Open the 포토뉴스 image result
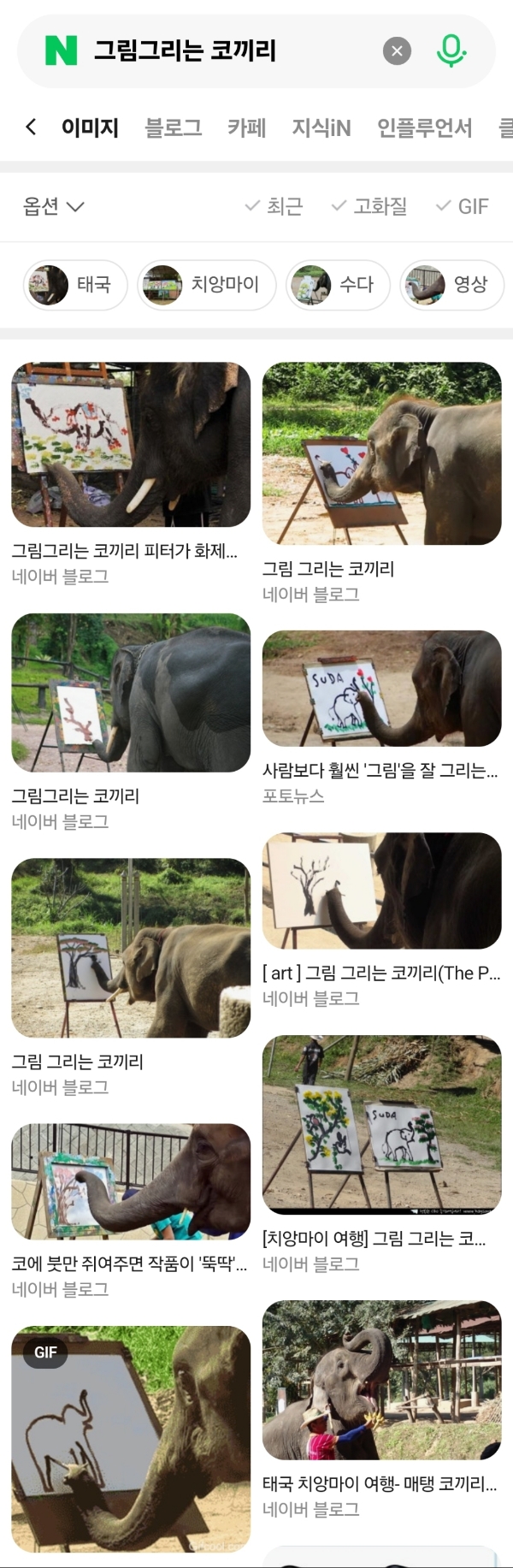 (381, 689)
